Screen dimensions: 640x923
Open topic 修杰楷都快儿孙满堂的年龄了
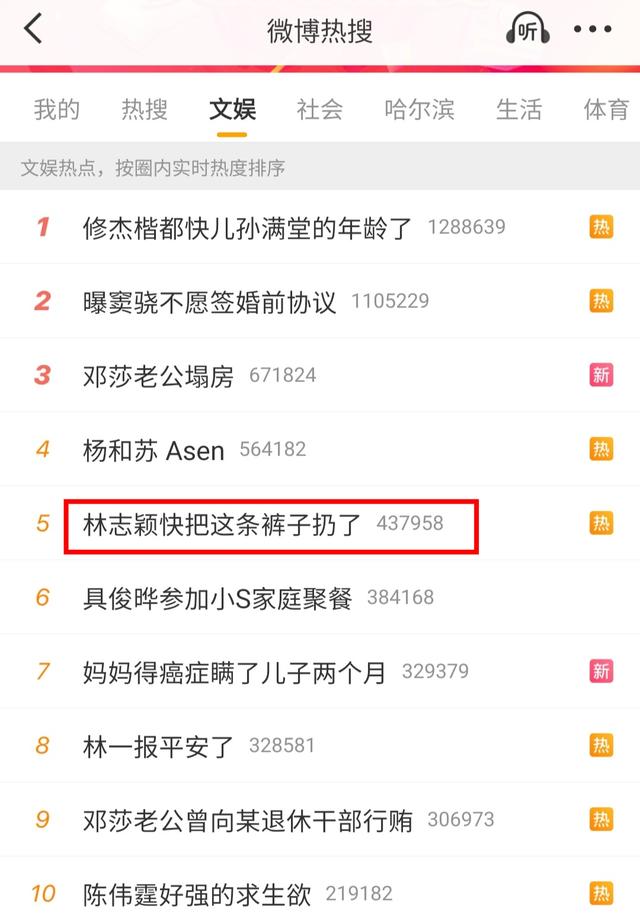(247, 227)
